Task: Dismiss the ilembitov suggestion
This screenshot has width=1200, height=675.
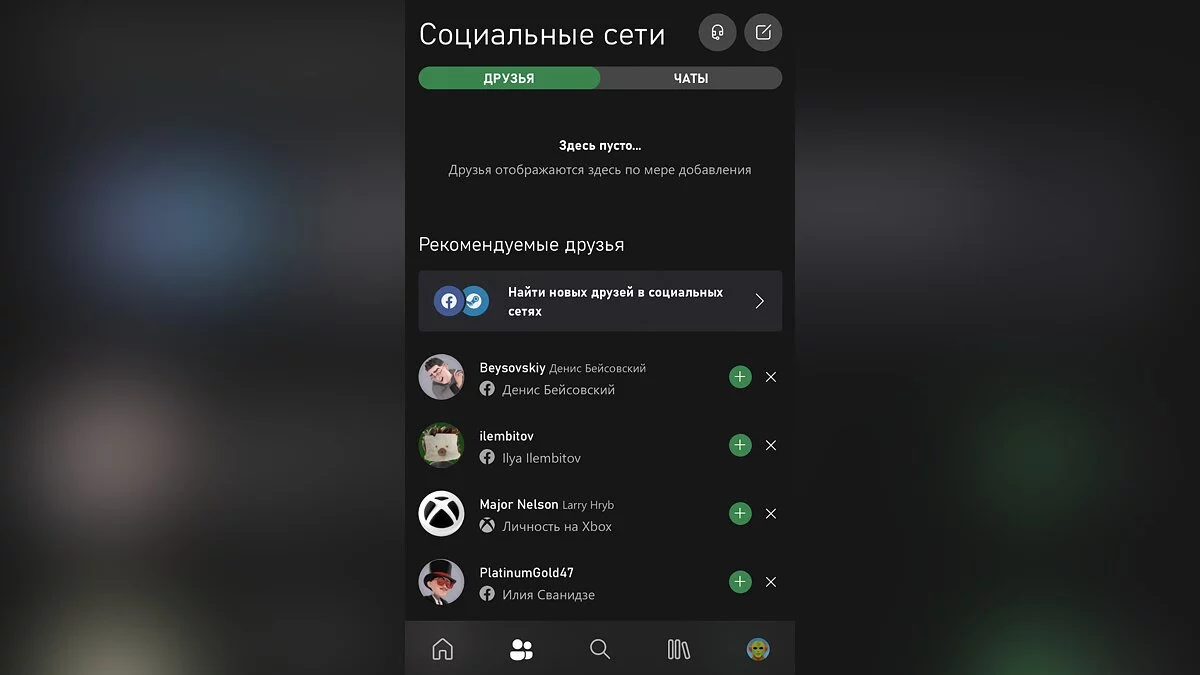Action: pyautogui.click(x=771, y=445)
